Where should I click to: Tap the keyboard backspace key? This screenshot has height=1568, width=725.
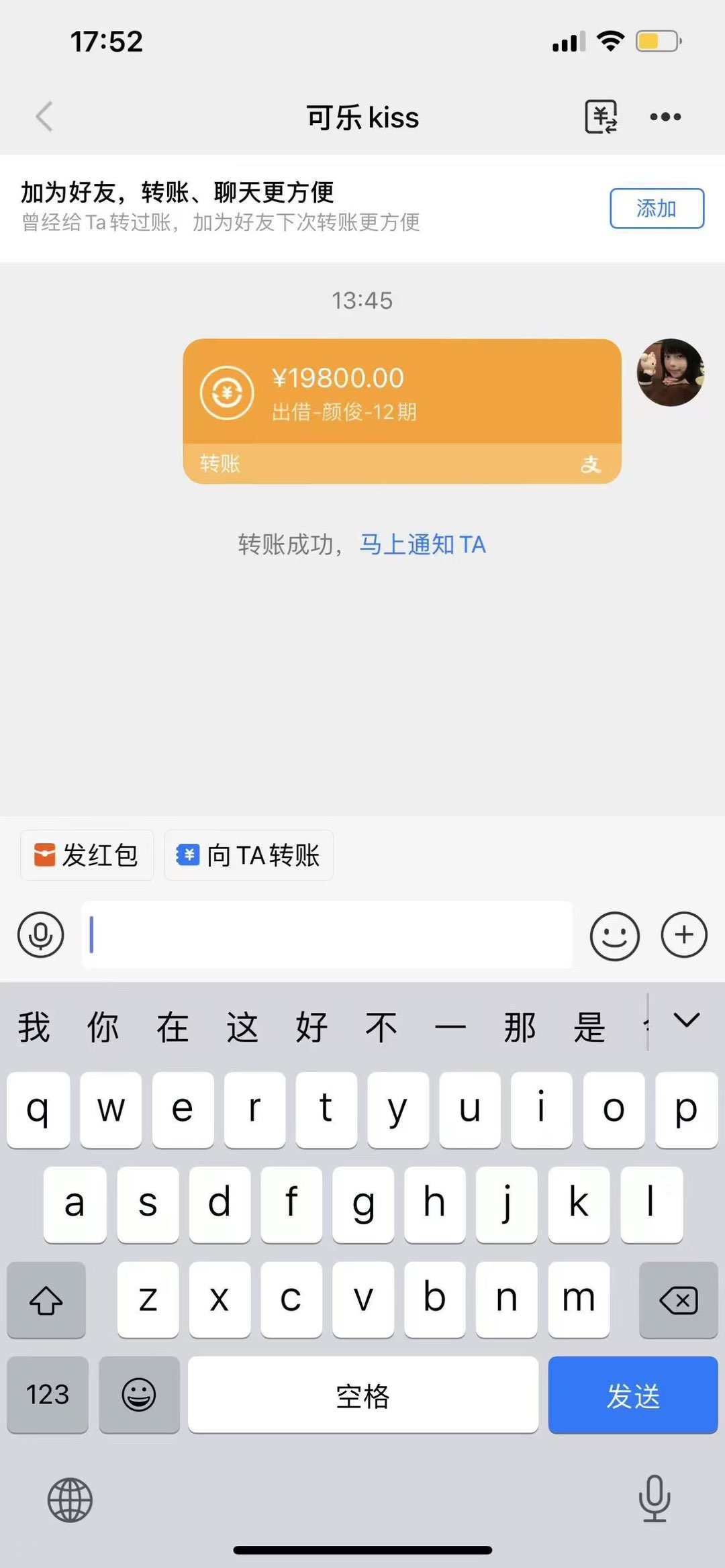[679, 1300]
